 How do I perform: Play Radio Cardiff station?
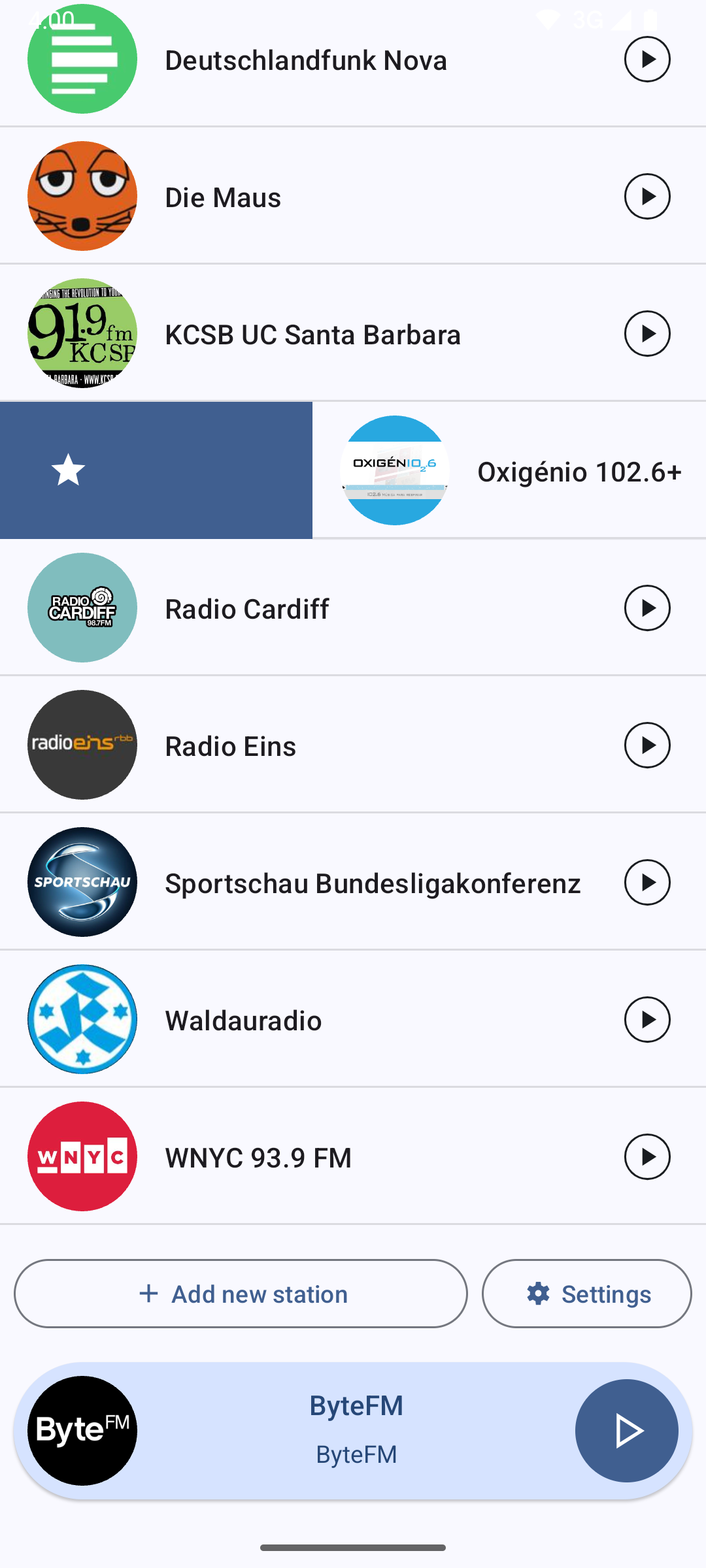(647, 608)
